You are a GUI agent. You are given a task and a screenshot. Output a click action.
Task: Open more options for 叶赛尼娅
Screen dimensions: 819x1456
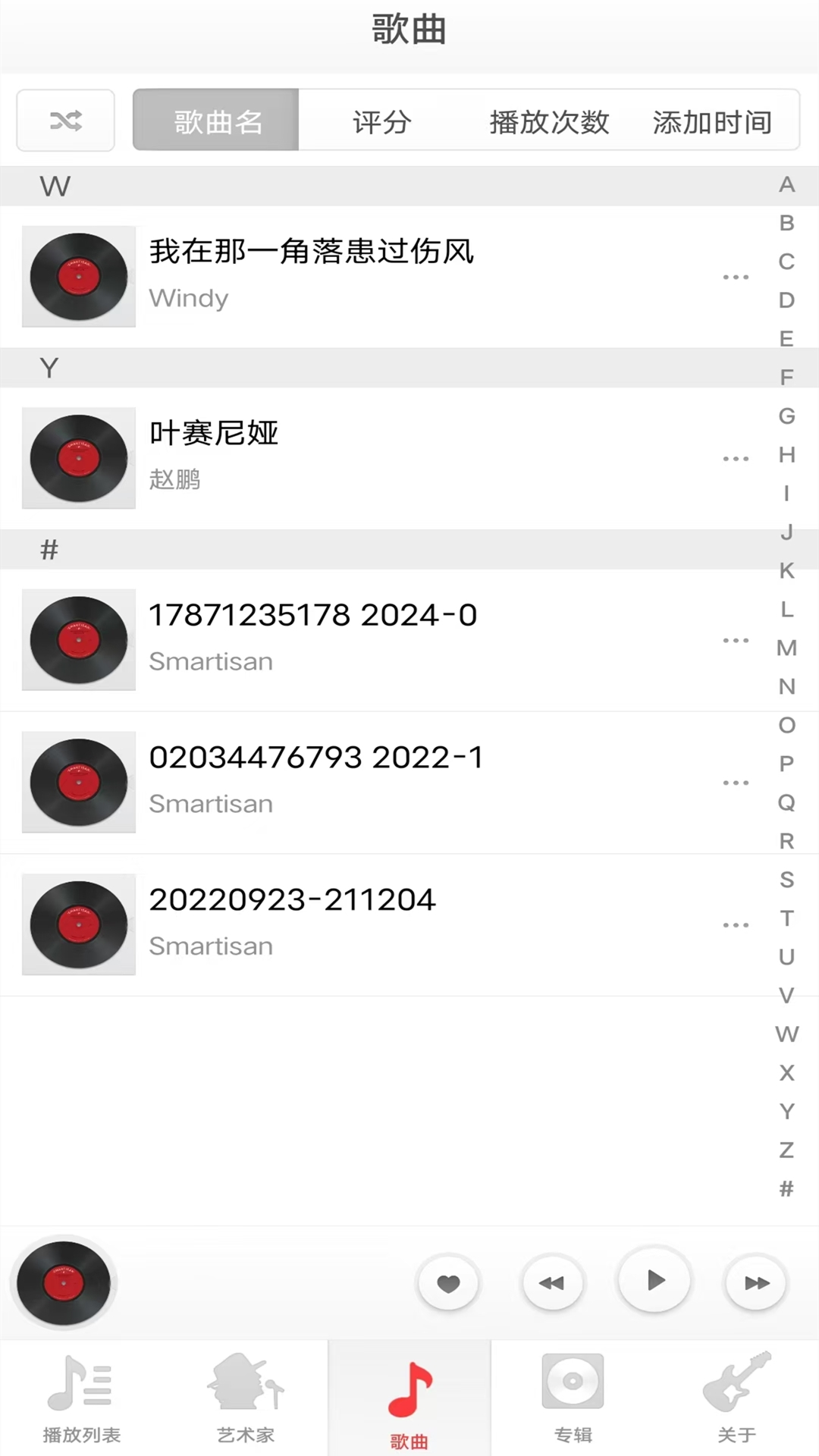click(736, 459)
